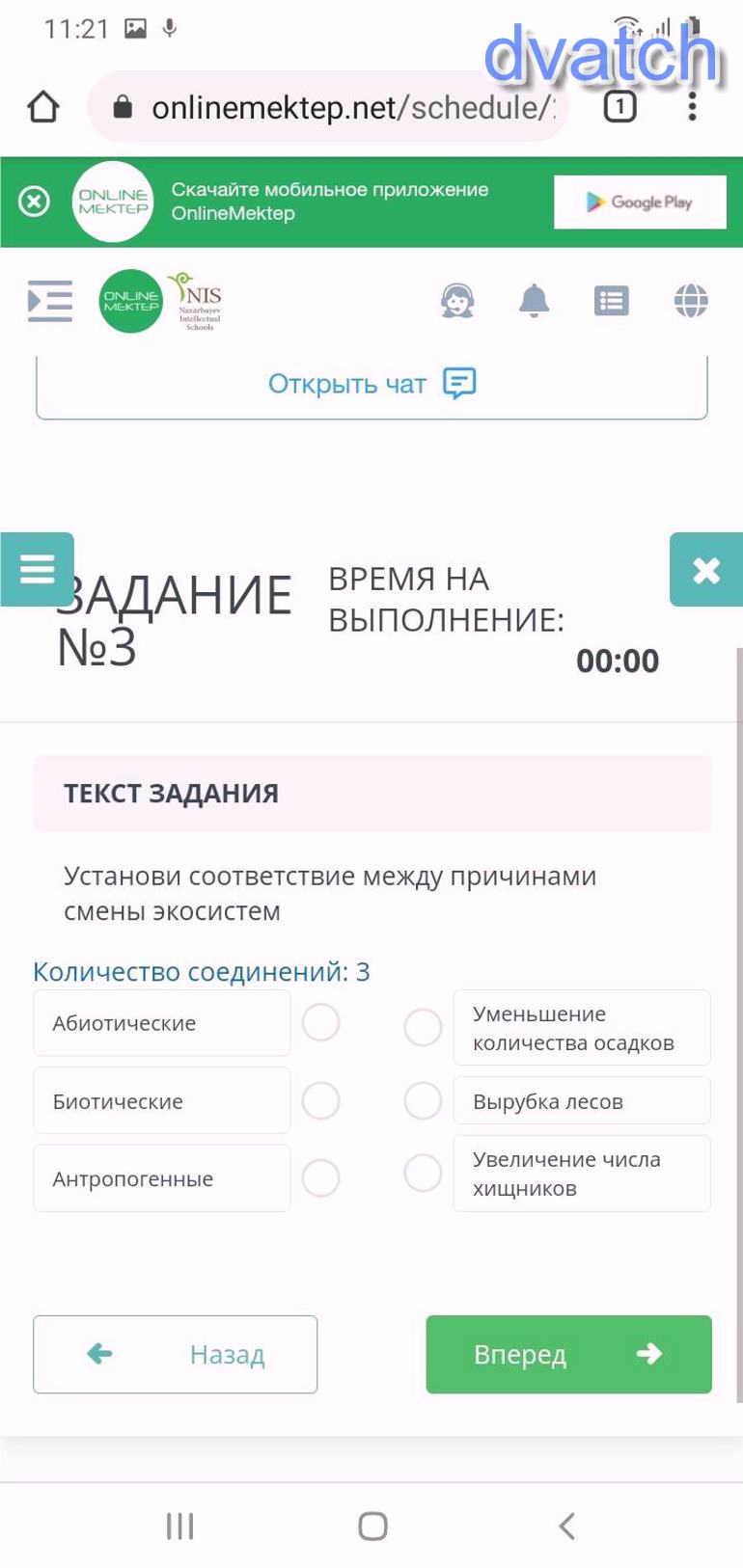This screenshot has height=1568, width=743.
Task: Select the circle next to Увеличение числа хищников
Action: (423, 1174)
